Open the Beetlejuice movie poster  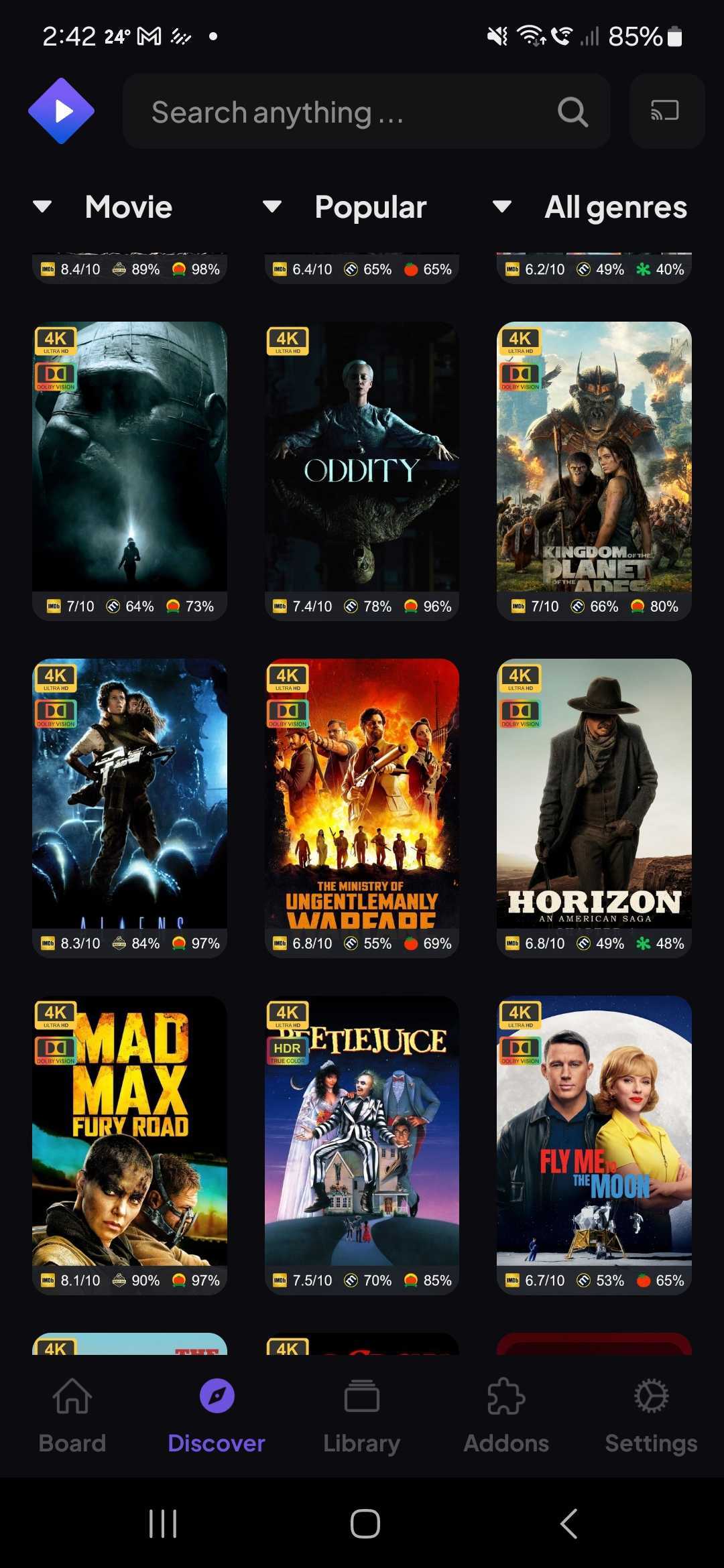pos(362,1131)
